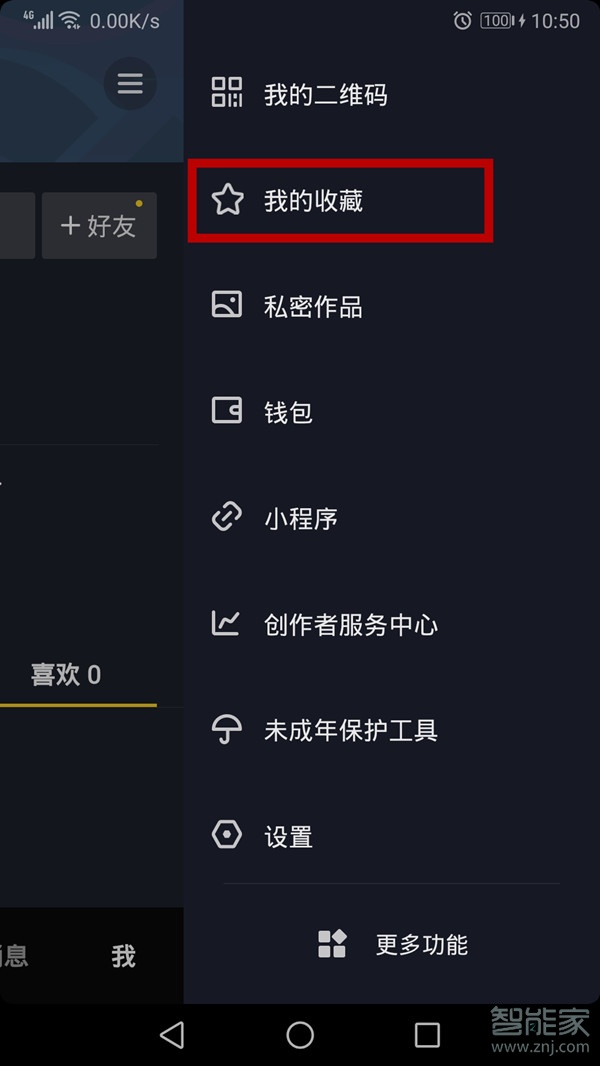Select the 我 bottom tab

coord(124,957)
